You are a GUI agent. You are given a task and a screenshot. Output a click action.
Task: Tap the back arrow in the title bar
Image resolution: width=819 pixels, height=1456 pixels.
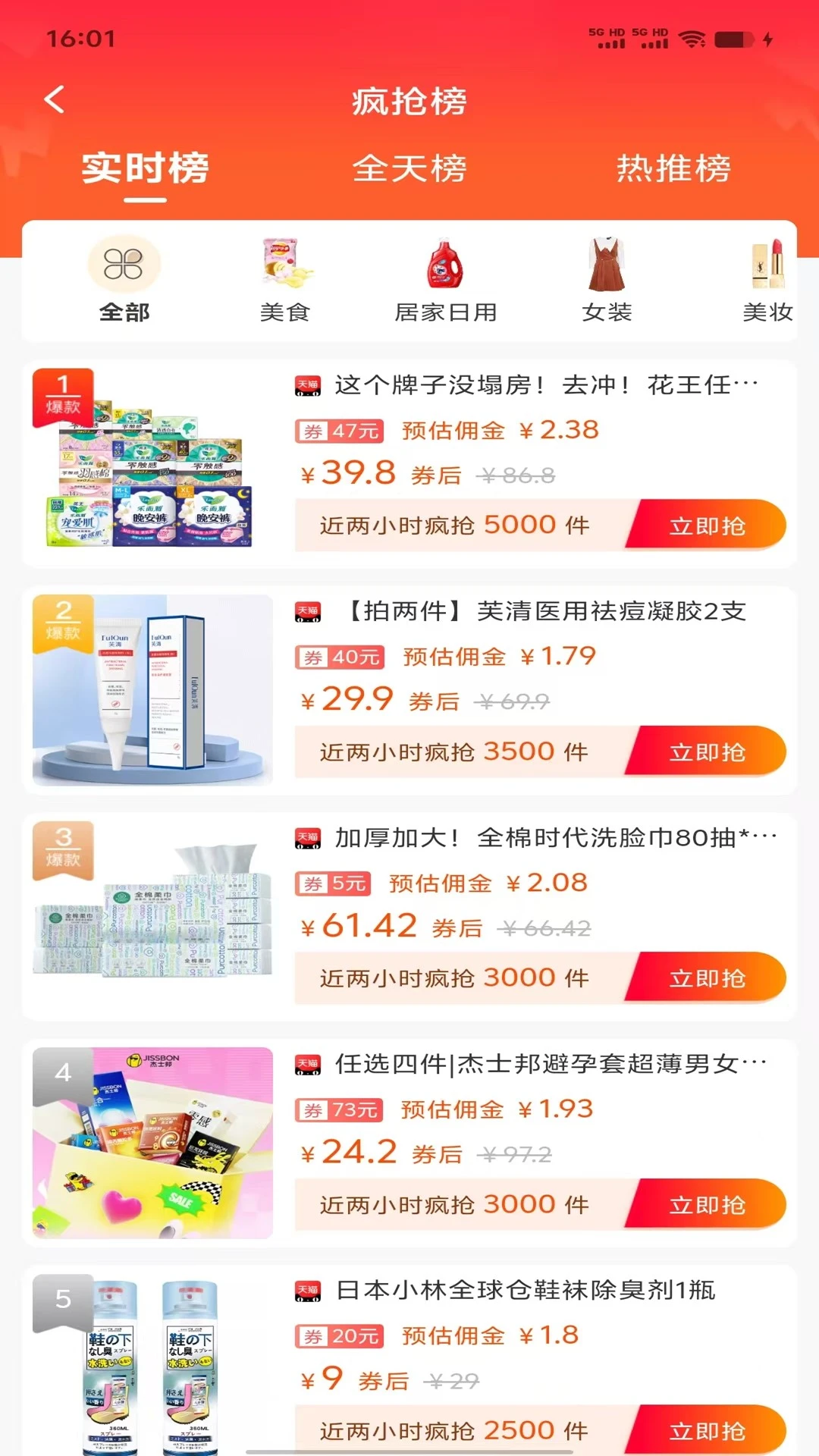(x=53, y=99)
